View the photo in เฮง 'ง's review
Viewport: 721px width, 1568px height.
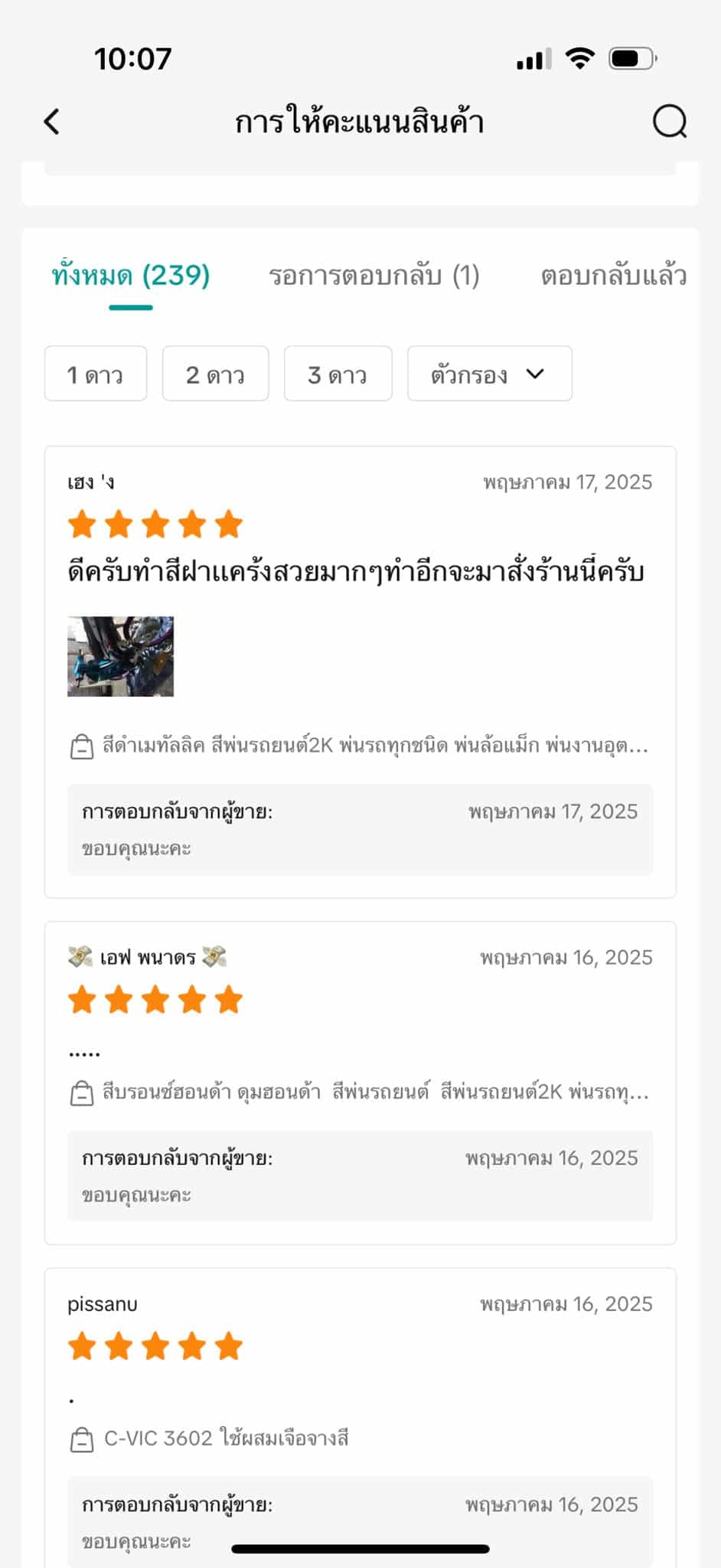point(120,656)
